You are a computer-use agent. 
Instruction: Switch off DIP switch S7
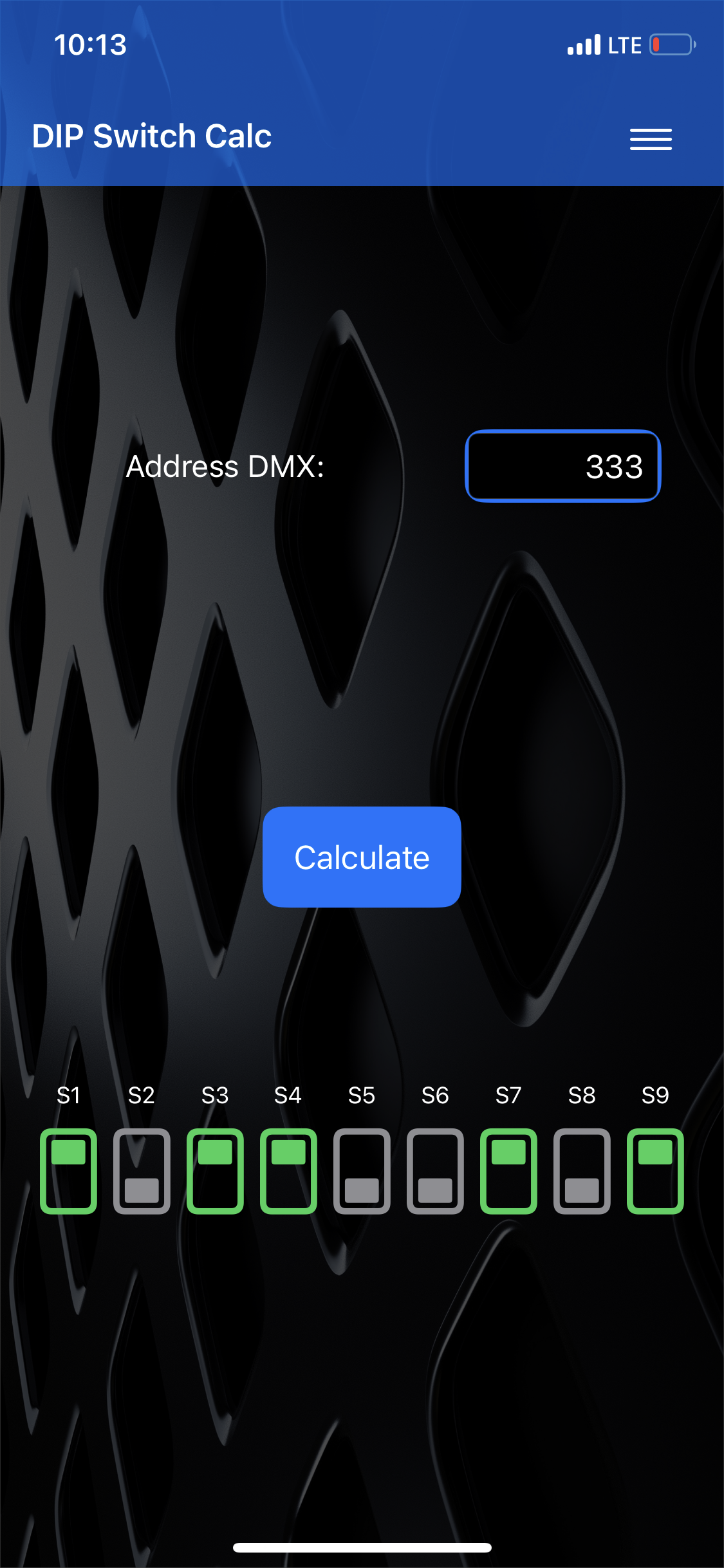(x=508, y=1171)
